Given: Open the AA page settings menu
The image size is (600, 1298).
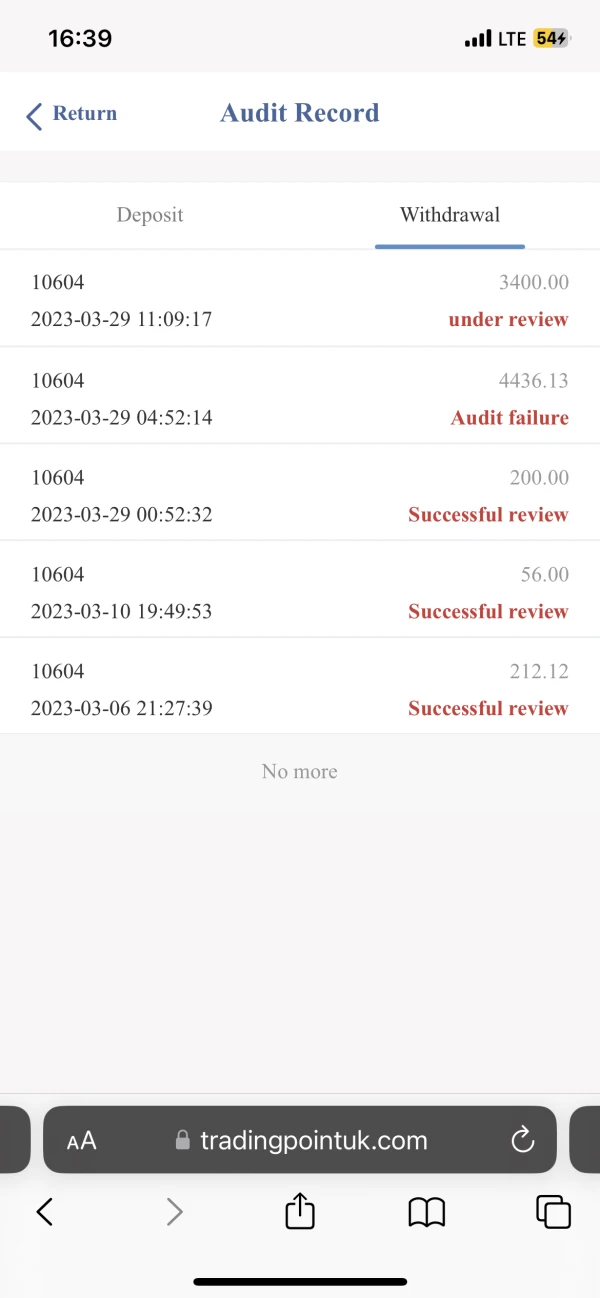Looking at the screenshot, I should (x=82, y=1140).
